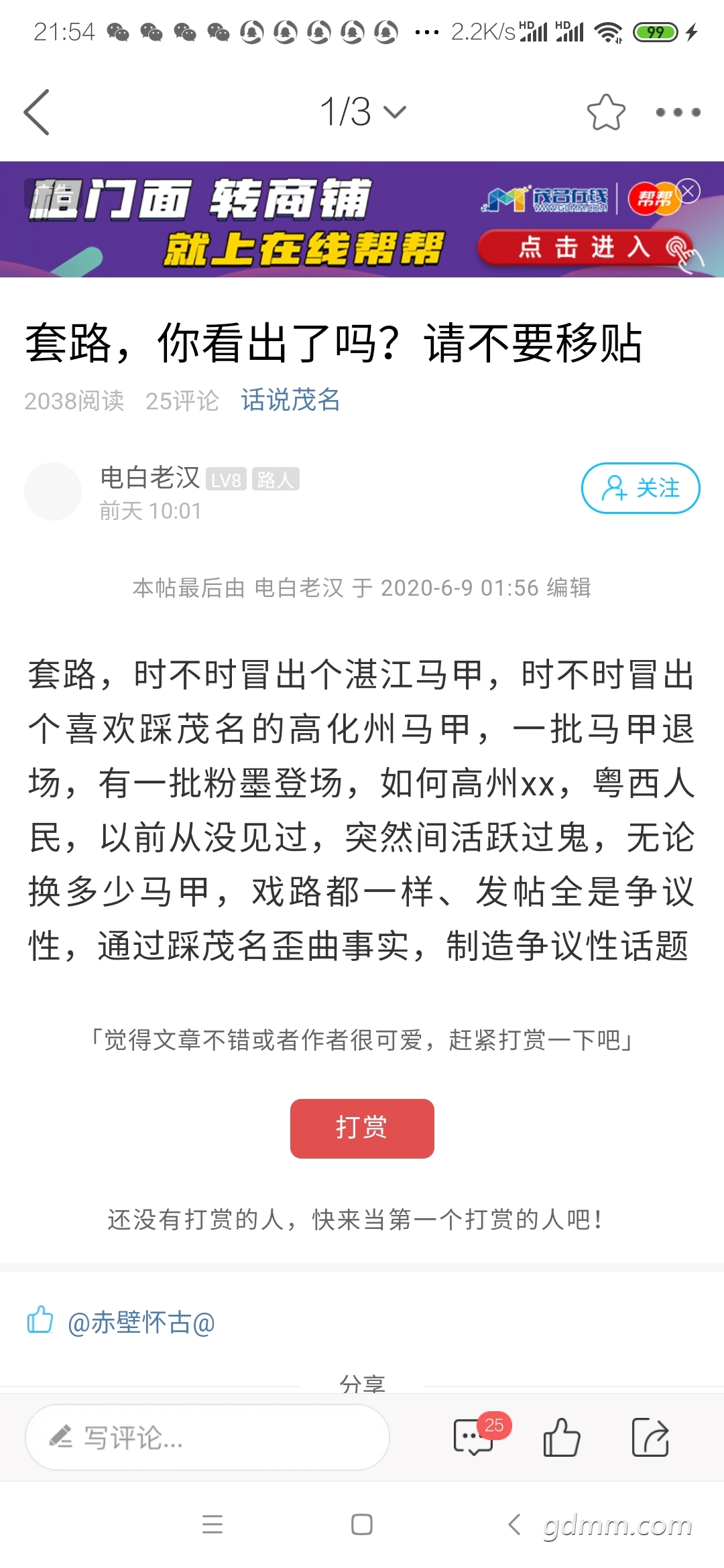Open the three-dot overflow menu
The height and width of the screenshot is (1568, 724).
[x=678, y=112]
